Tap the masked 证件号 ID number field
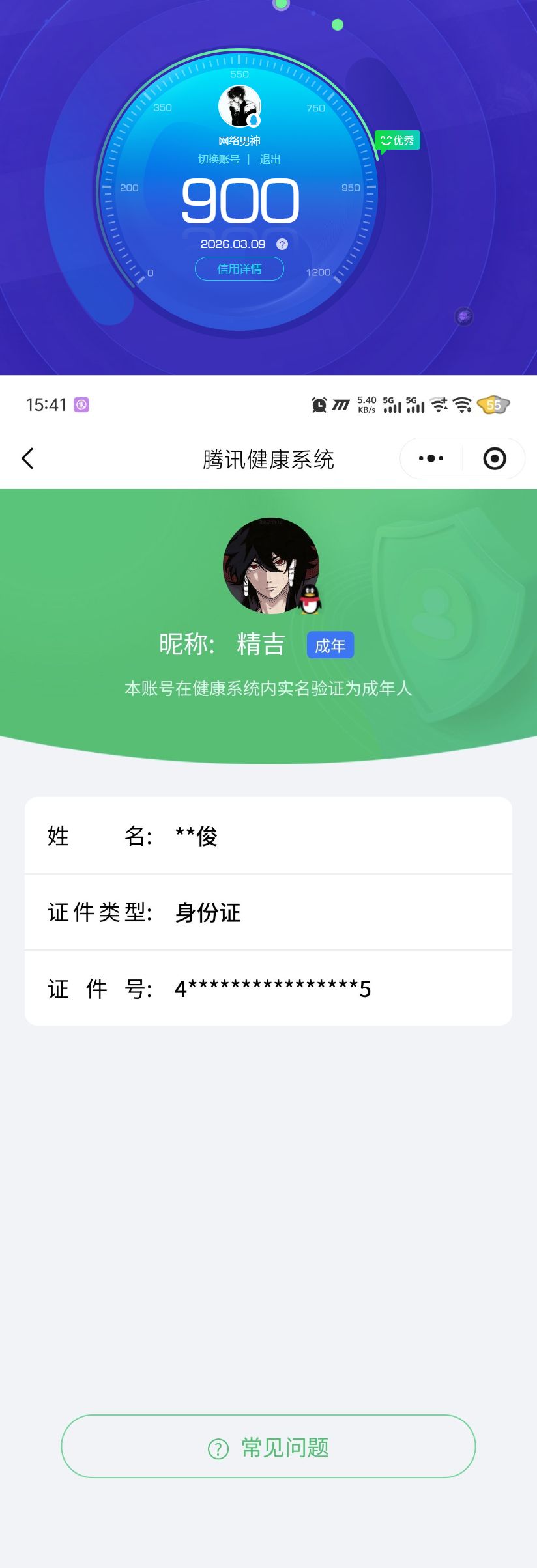The width and height of the screenshot is (537, 1568). pyautogui.click(x=268, y=988)
